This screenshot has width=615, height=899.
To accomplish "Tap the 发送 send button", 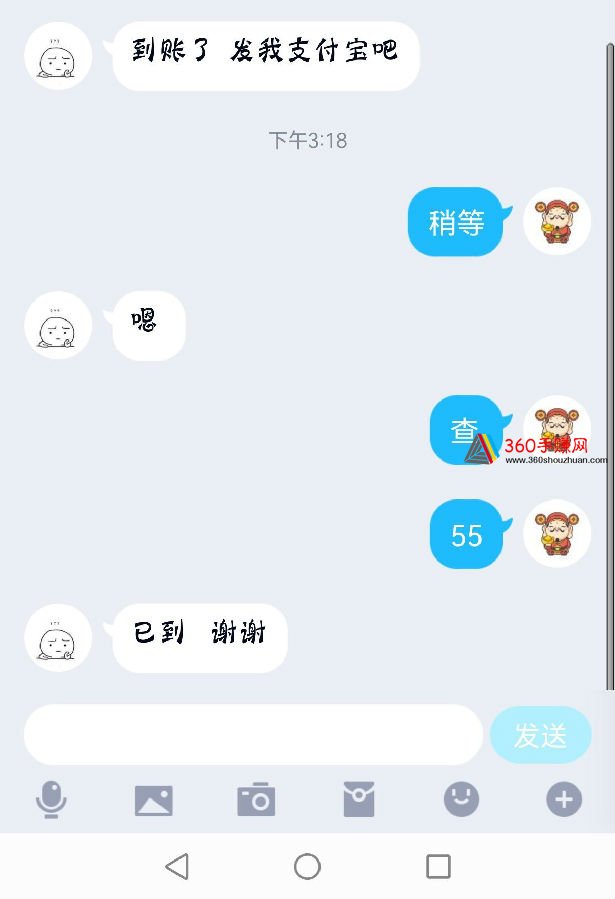I will tap(540, 735).
